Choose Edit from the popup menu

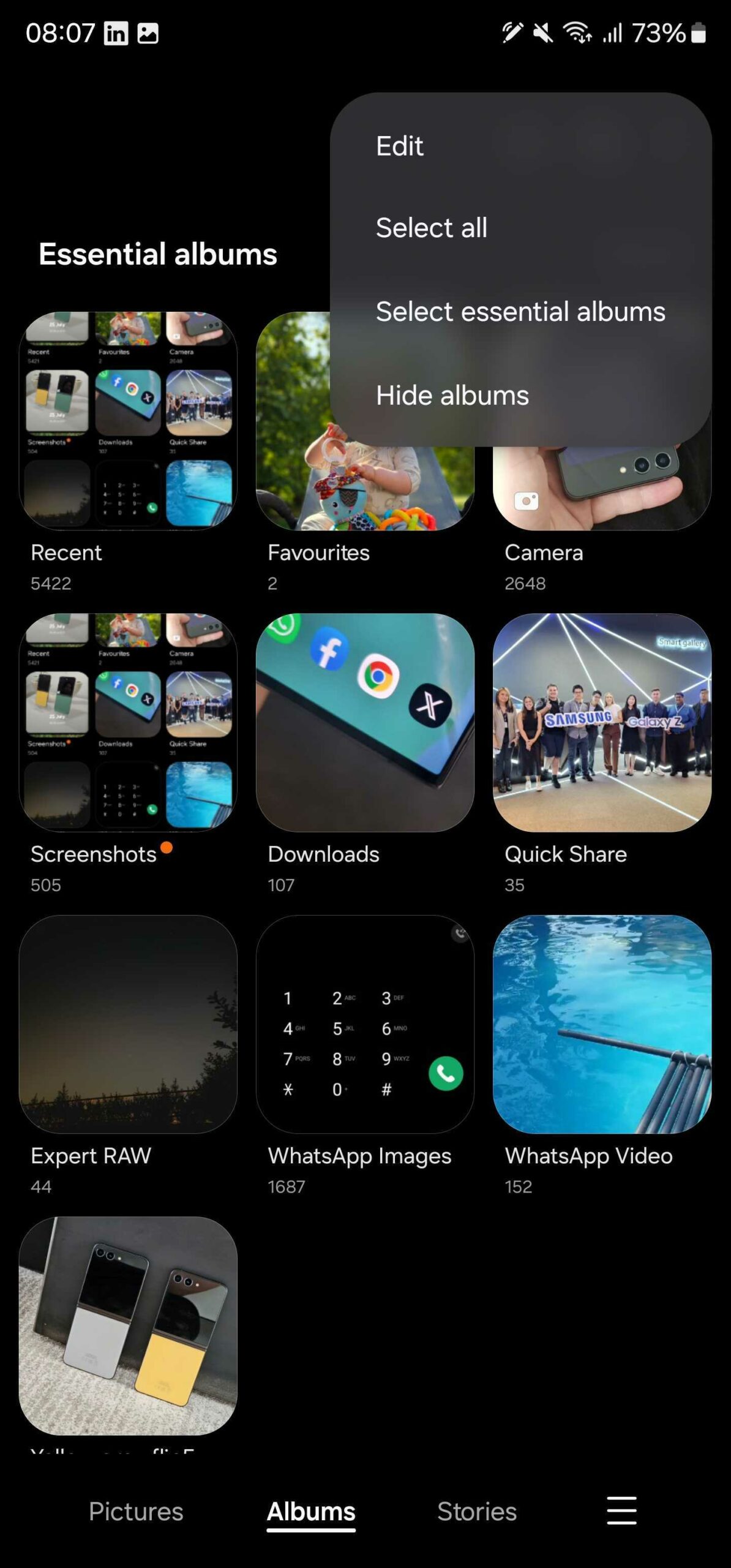tap(399, 146)
